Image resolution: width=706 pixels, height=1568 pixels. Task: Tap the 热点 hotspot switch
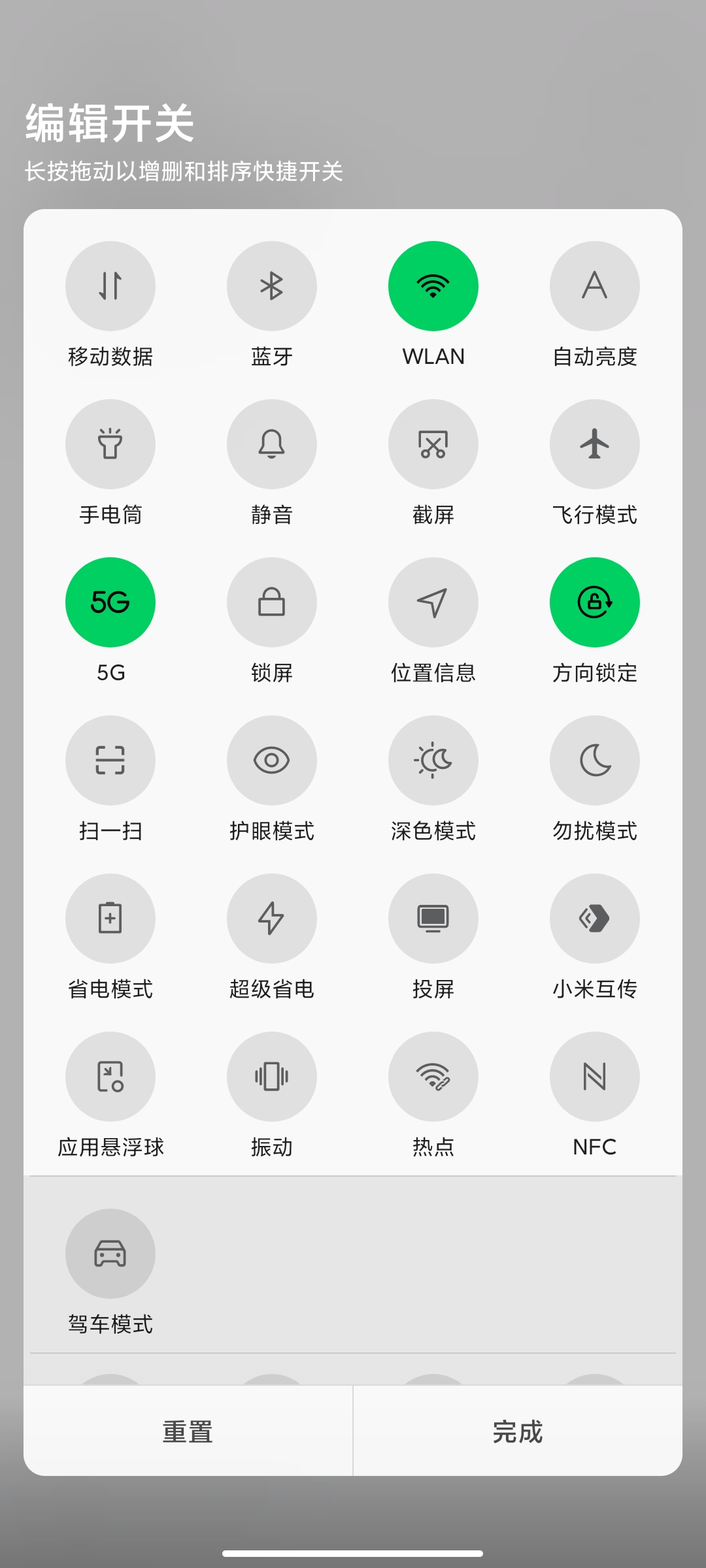(x=433, y=1077)
